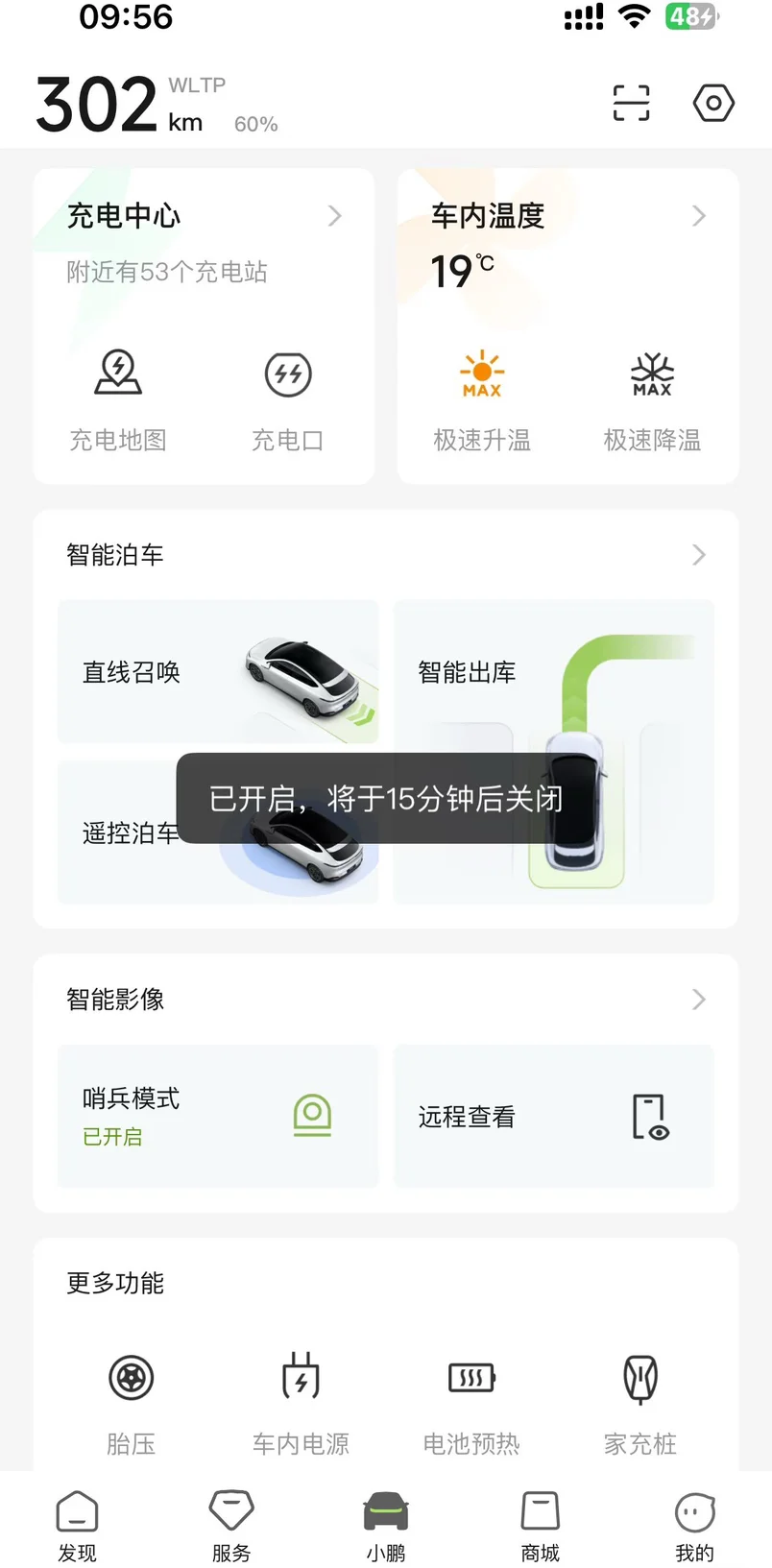The image size is (772, 1568).
Task: Open the 车内温度 cabin temperature panel
Action: (567, 216)
